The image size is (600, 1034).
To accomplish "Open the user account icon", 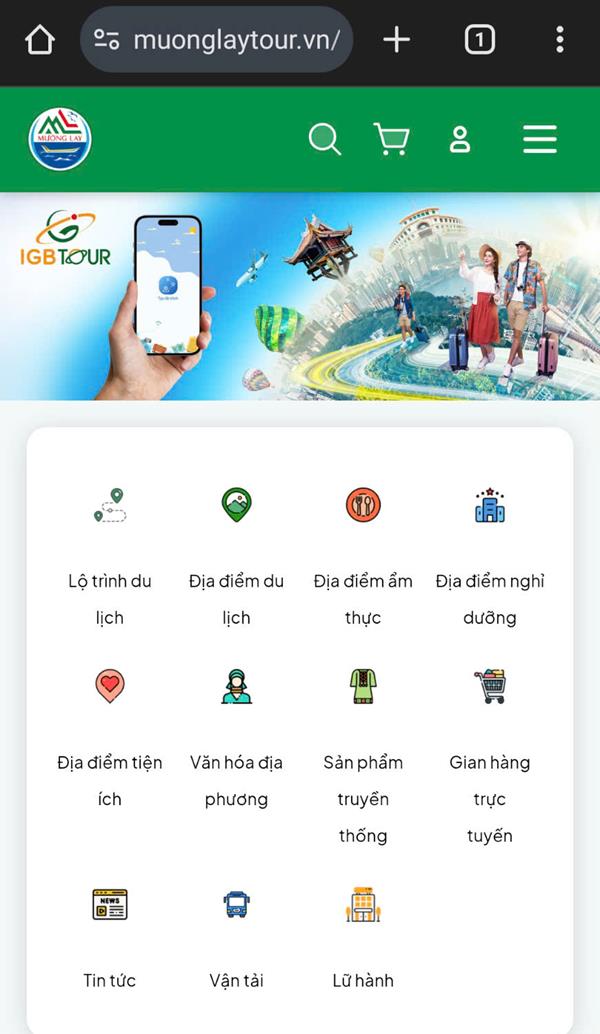I will (x=460, y=139).
